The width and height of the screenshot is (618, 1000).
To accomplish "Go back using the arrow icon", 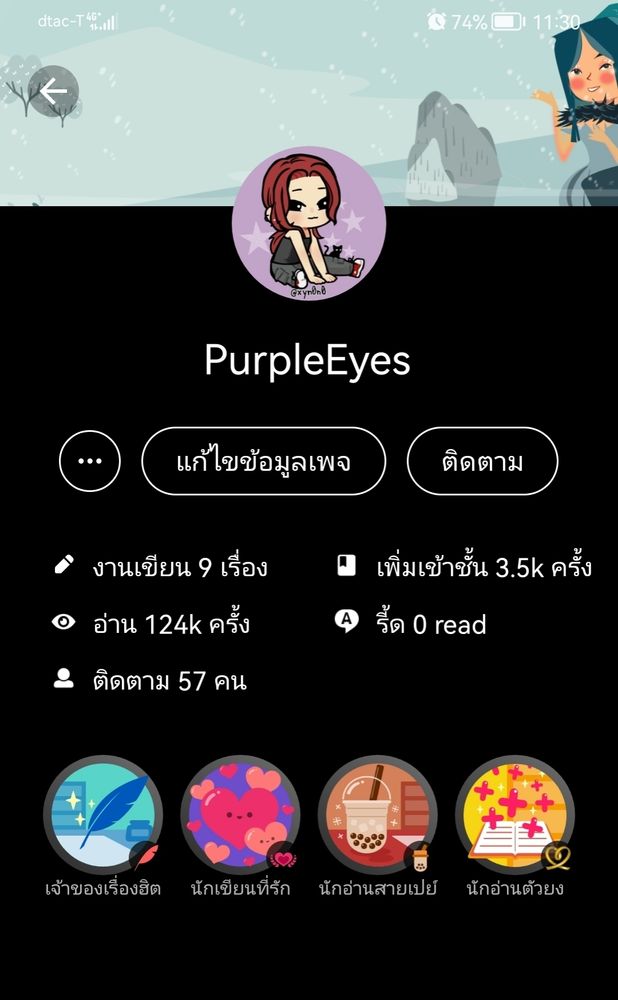I will click(x=53, y=92).
